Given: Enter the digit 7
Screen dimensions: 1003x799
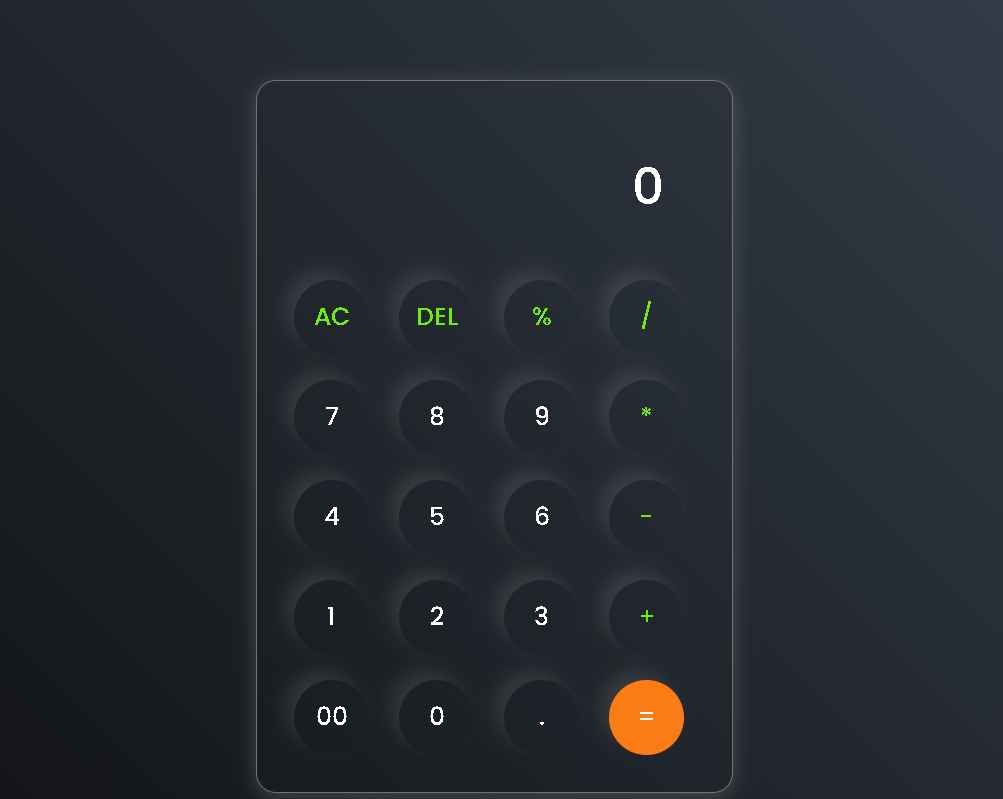Looking at the screenshot, I should point(331,417).
